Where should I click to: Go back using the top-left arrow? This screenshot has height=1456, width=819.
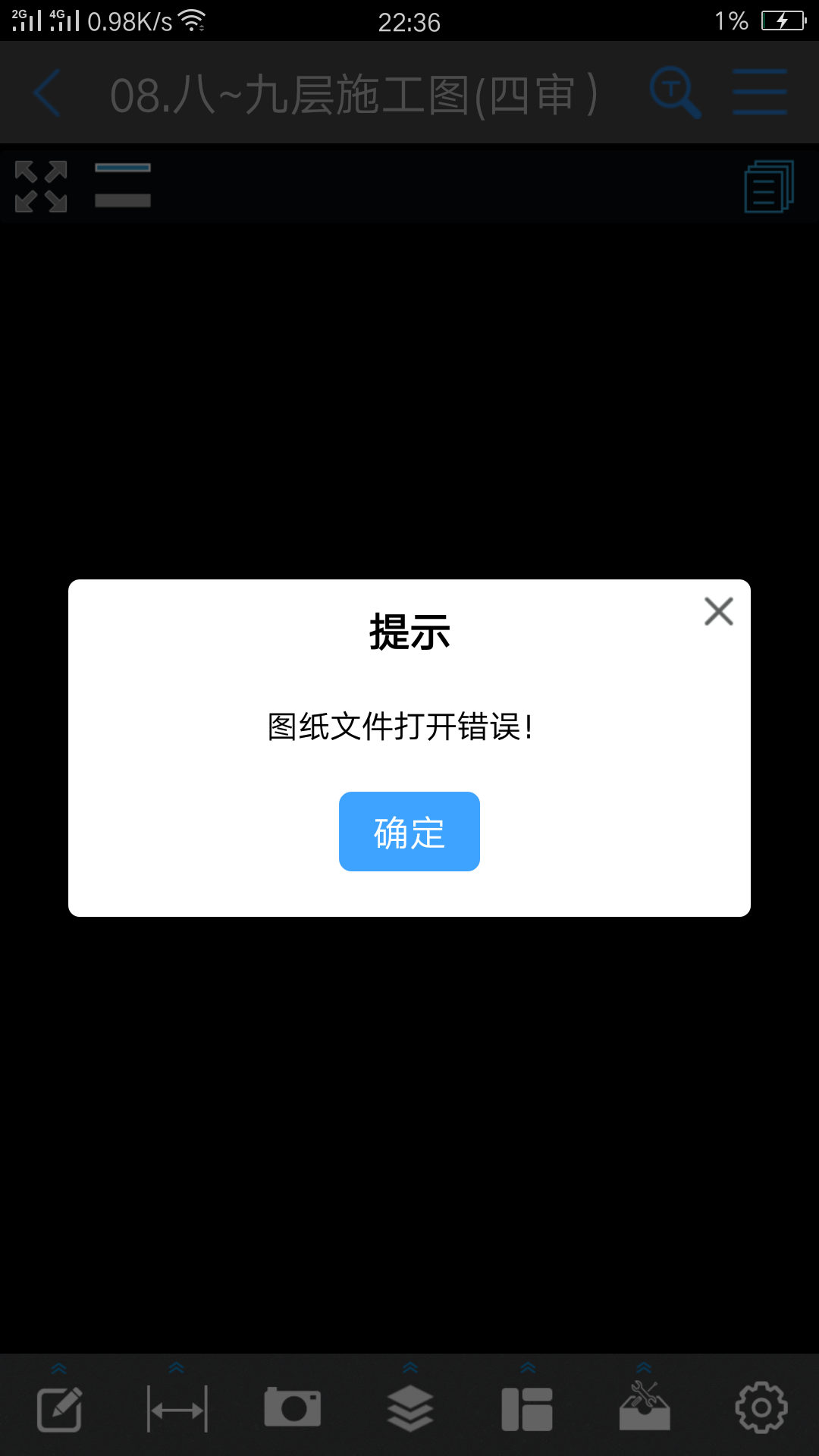pyautogui.click(x=47, y=93)
